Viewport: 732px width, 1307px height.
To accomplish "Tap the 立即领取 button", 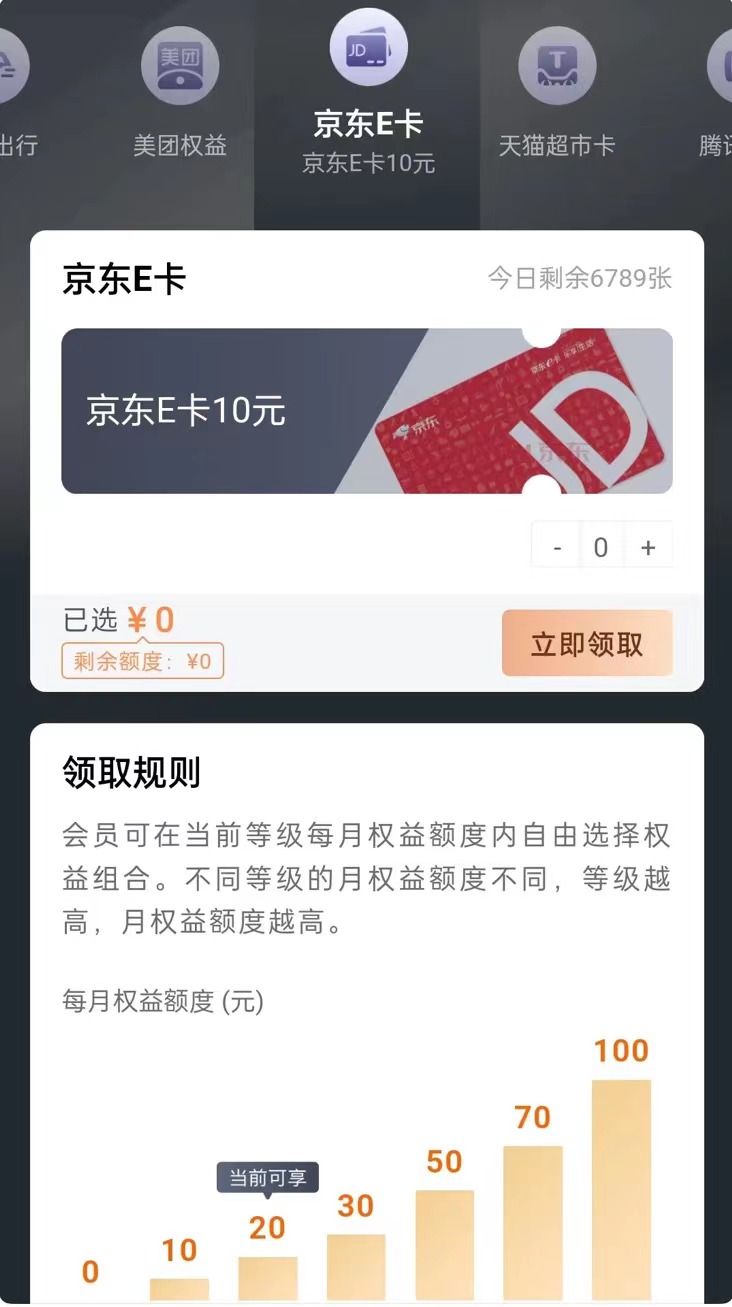I will [587, 644].
